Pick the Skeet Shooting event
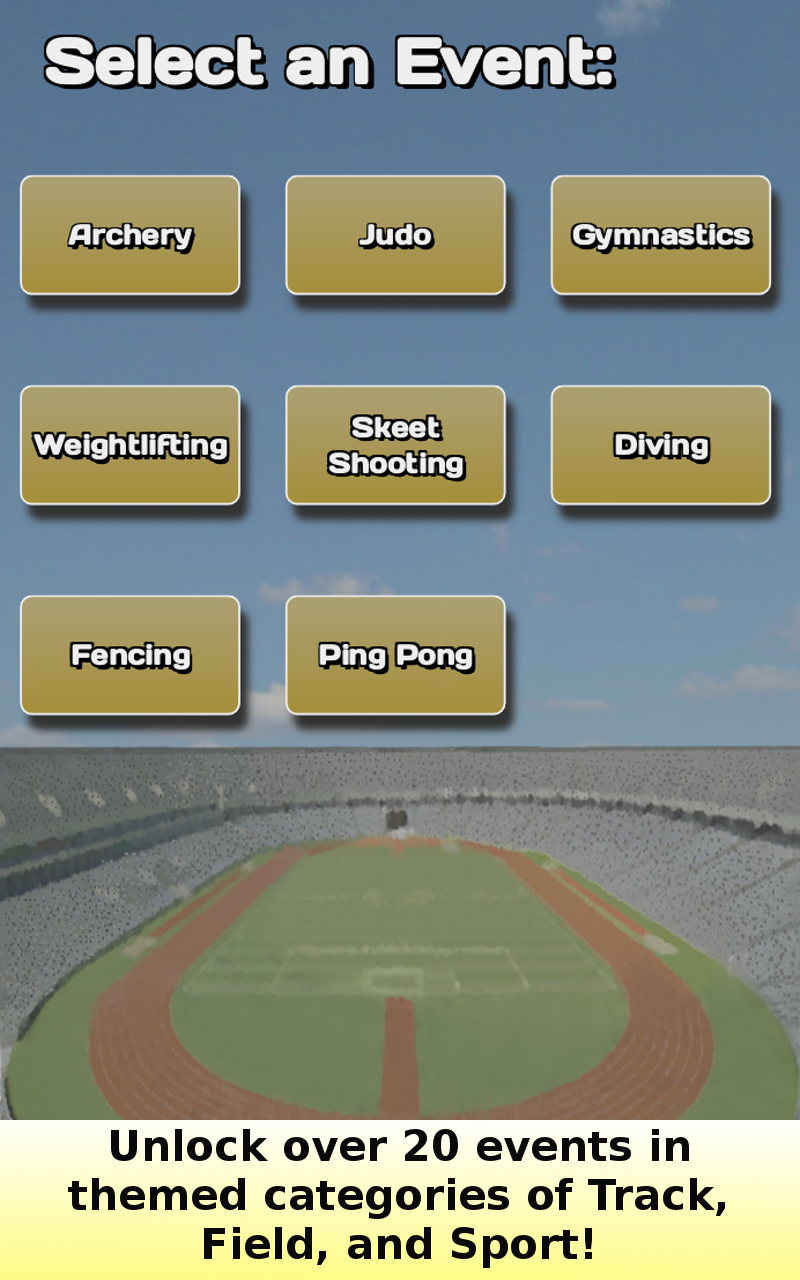800x1280 pixels. pyautogui.click(x=395, y=445)
